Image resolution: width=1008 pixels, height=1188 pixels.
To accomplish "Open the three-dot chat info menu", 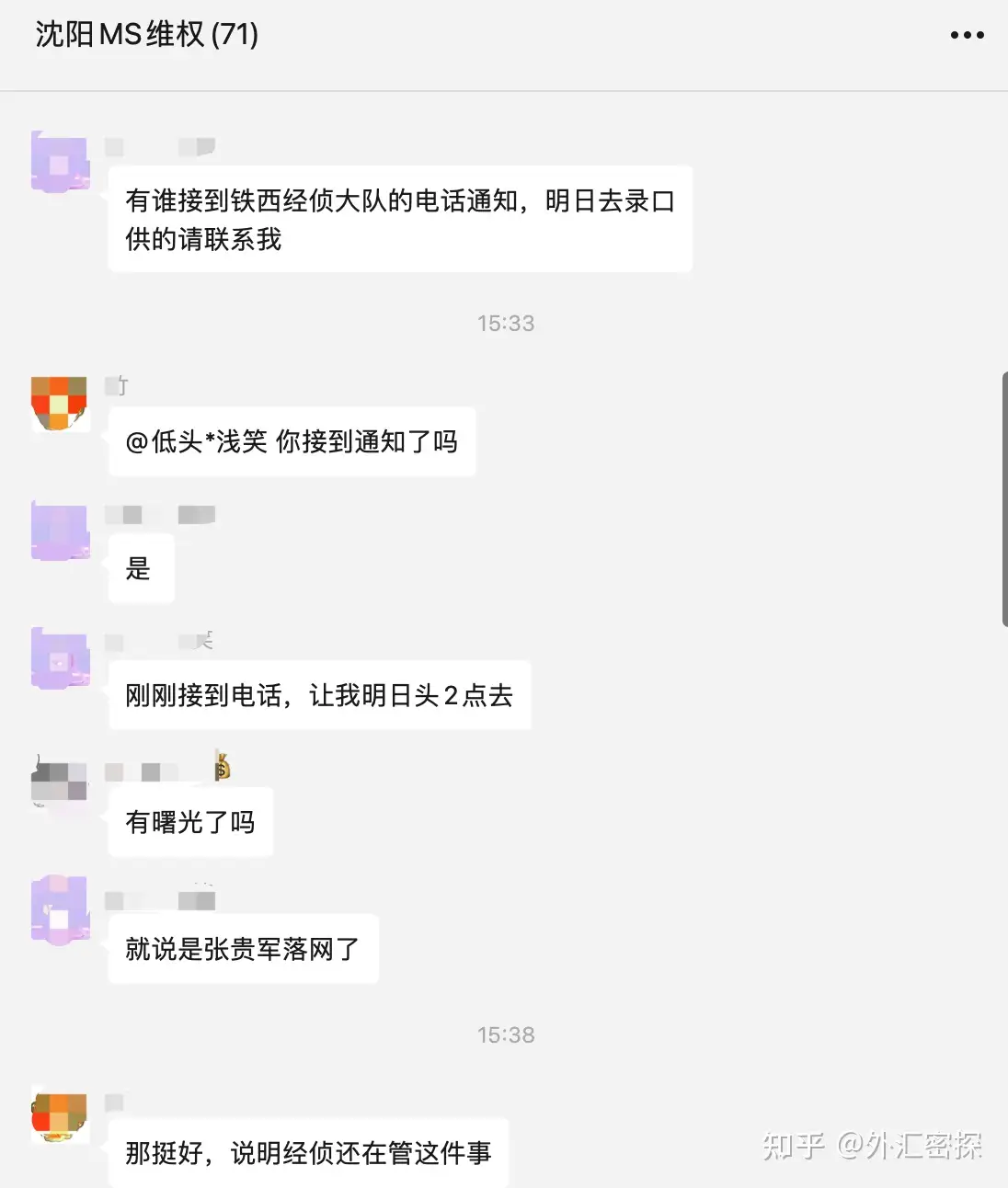I will 967,35.
